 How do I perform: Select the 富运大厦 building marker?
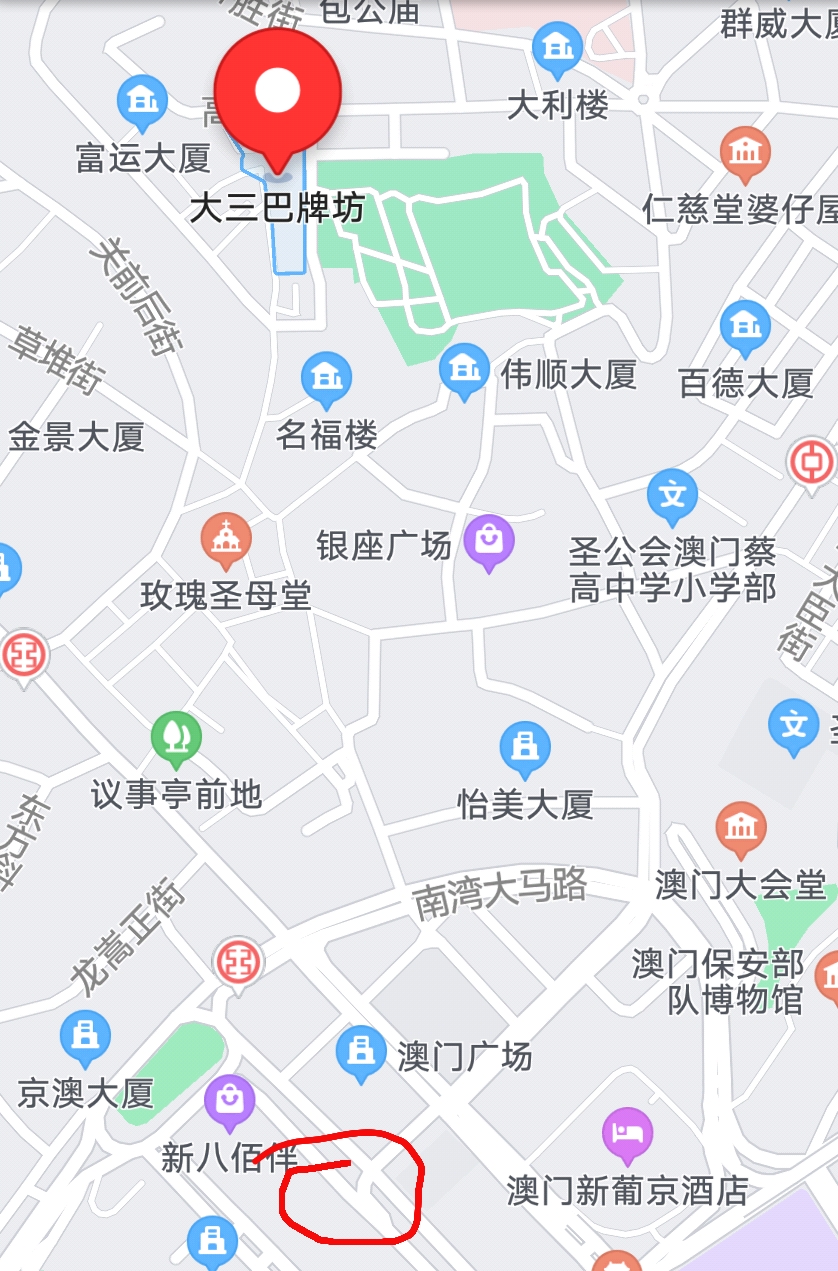pyautogui.click(x=143, y=101)
